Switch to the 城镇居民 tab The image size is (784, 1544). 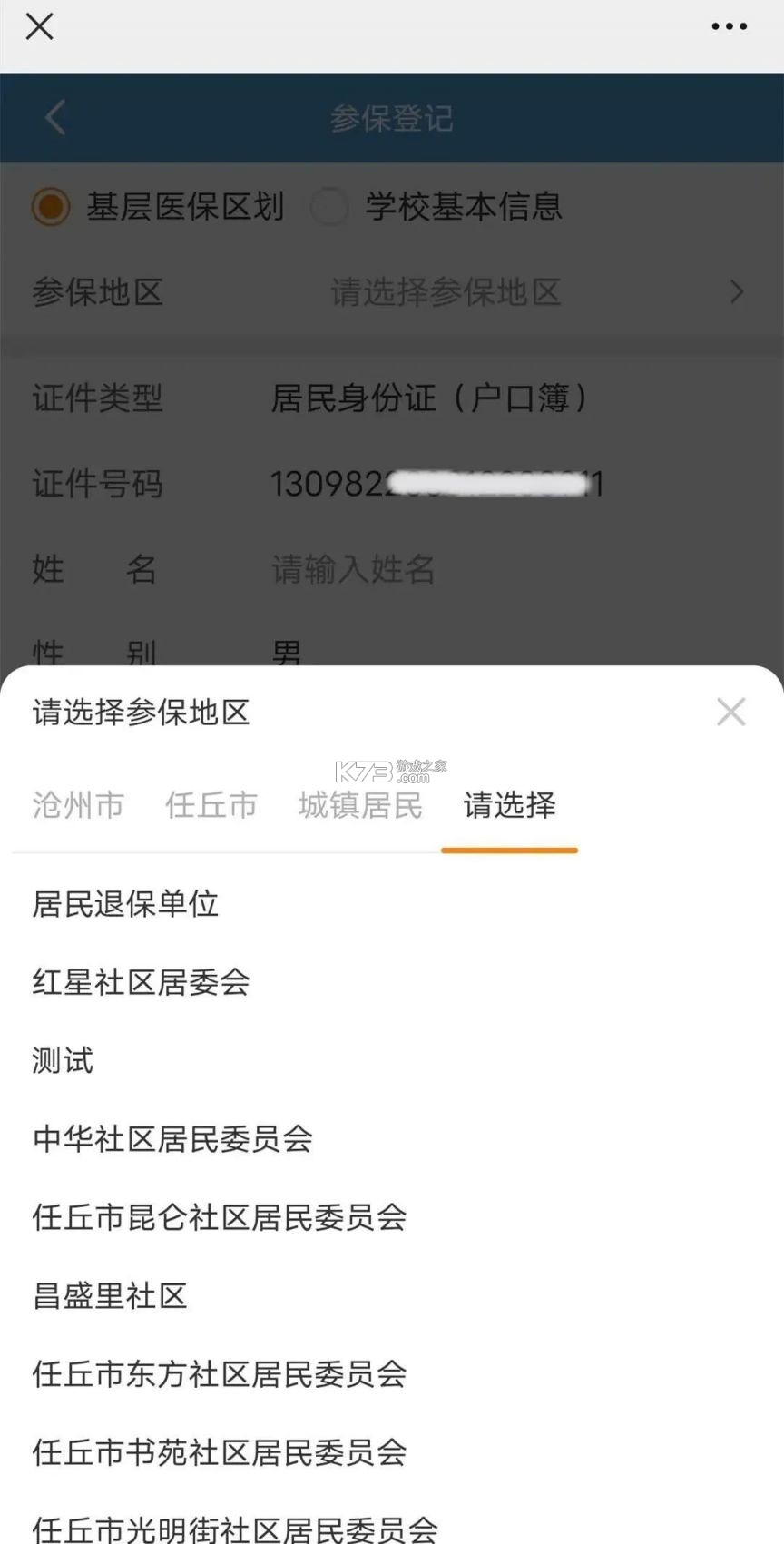[359, 806]
